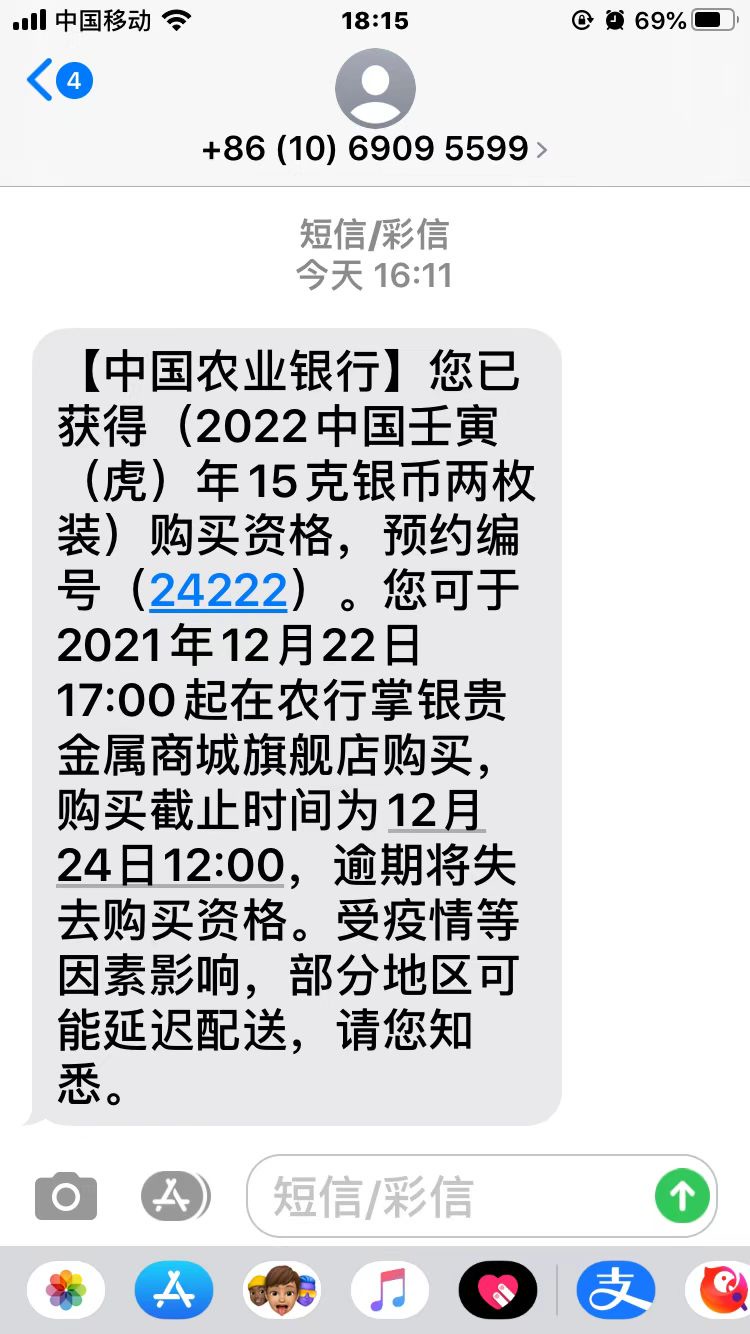Image resolution: width=750 pixels, height=1334 pixels.
Task: Open Memoji stickers in the app bar
Action: tap(282, 1290)
